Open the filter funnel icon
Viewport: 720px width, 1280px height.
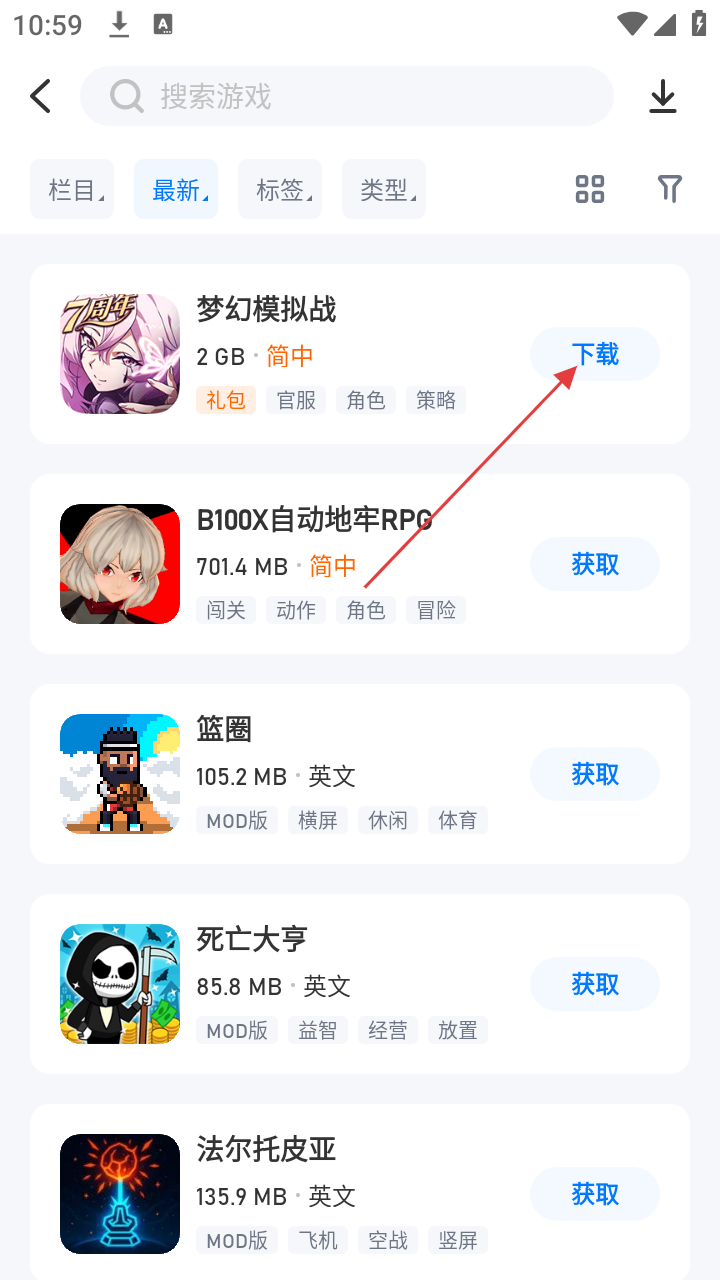click(x=669, y=189)
